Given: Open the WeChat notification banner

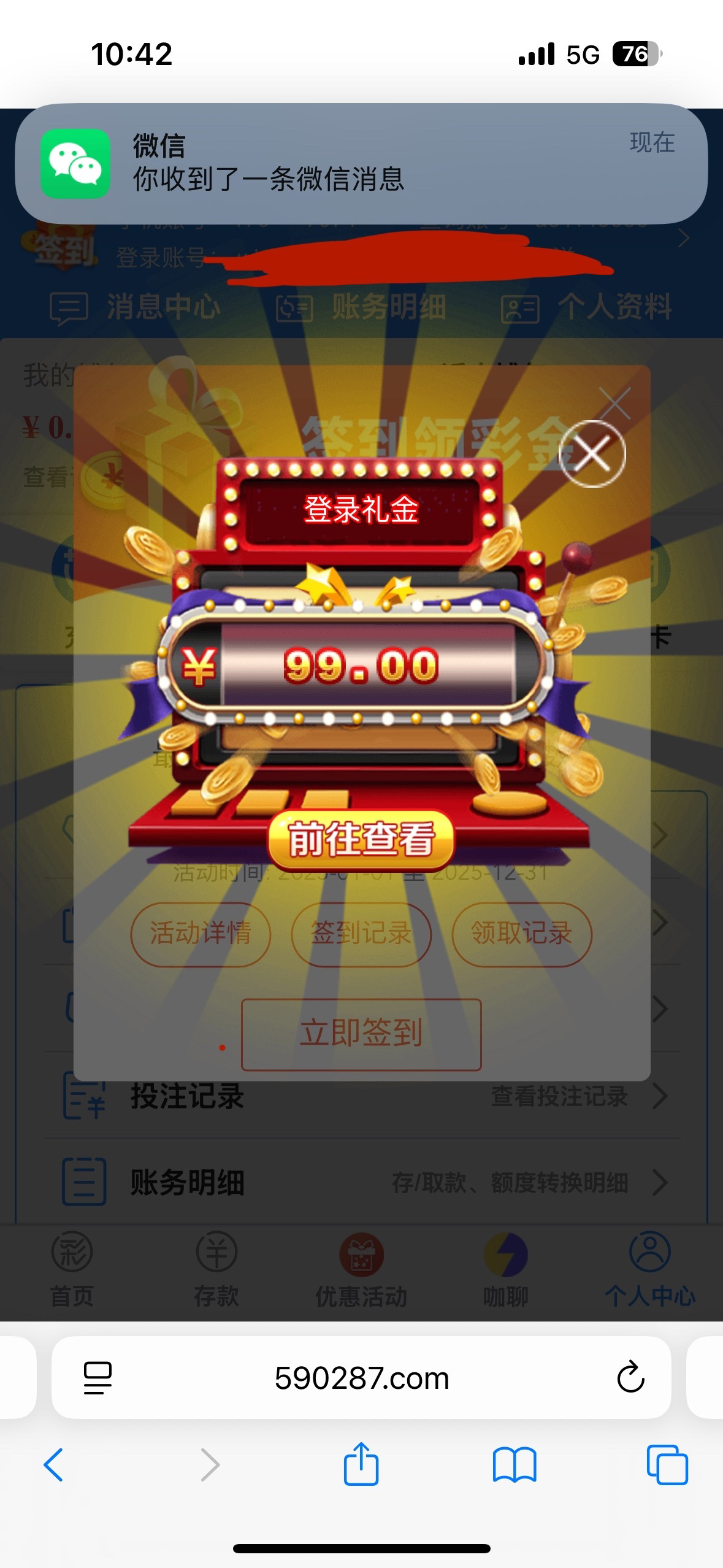Looking at the screenshot, I should pyautogui.click(x=361, y=163).
